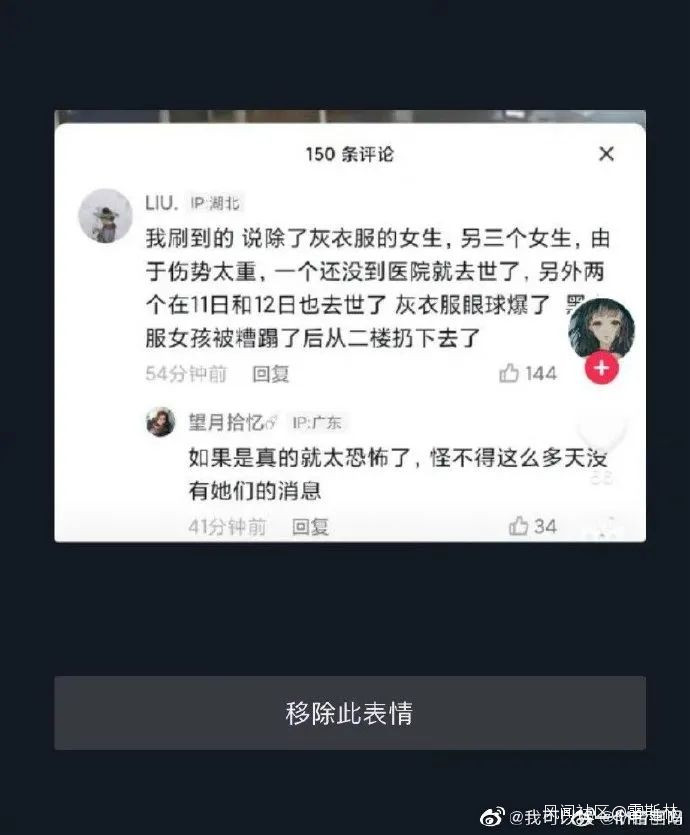The height and width of the screenshot is (835, 690).
Task: Open the sticker image preview
Action: pos(350,326)
